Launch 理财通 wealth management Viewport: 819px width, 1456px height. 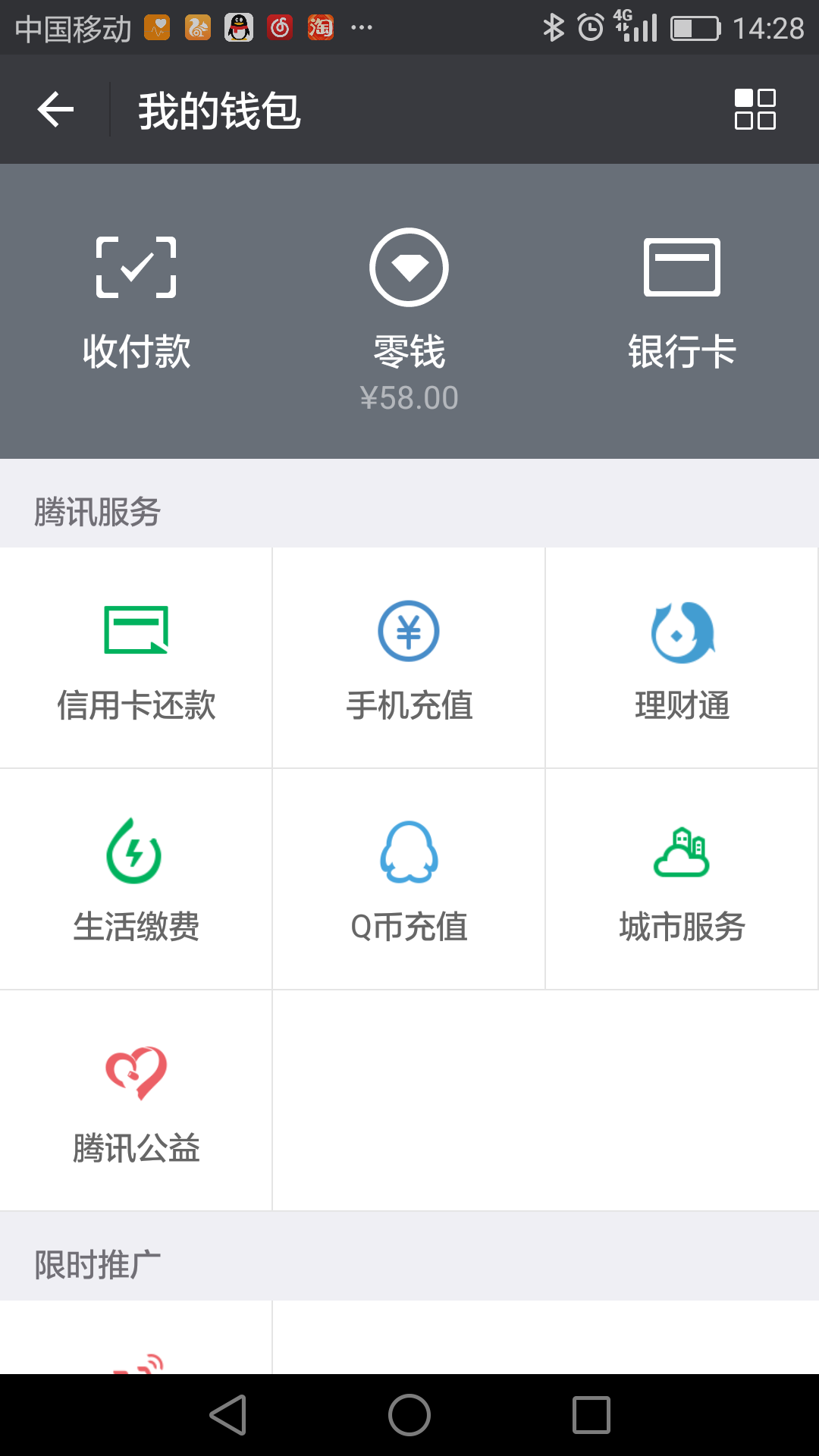click(682, 658)
